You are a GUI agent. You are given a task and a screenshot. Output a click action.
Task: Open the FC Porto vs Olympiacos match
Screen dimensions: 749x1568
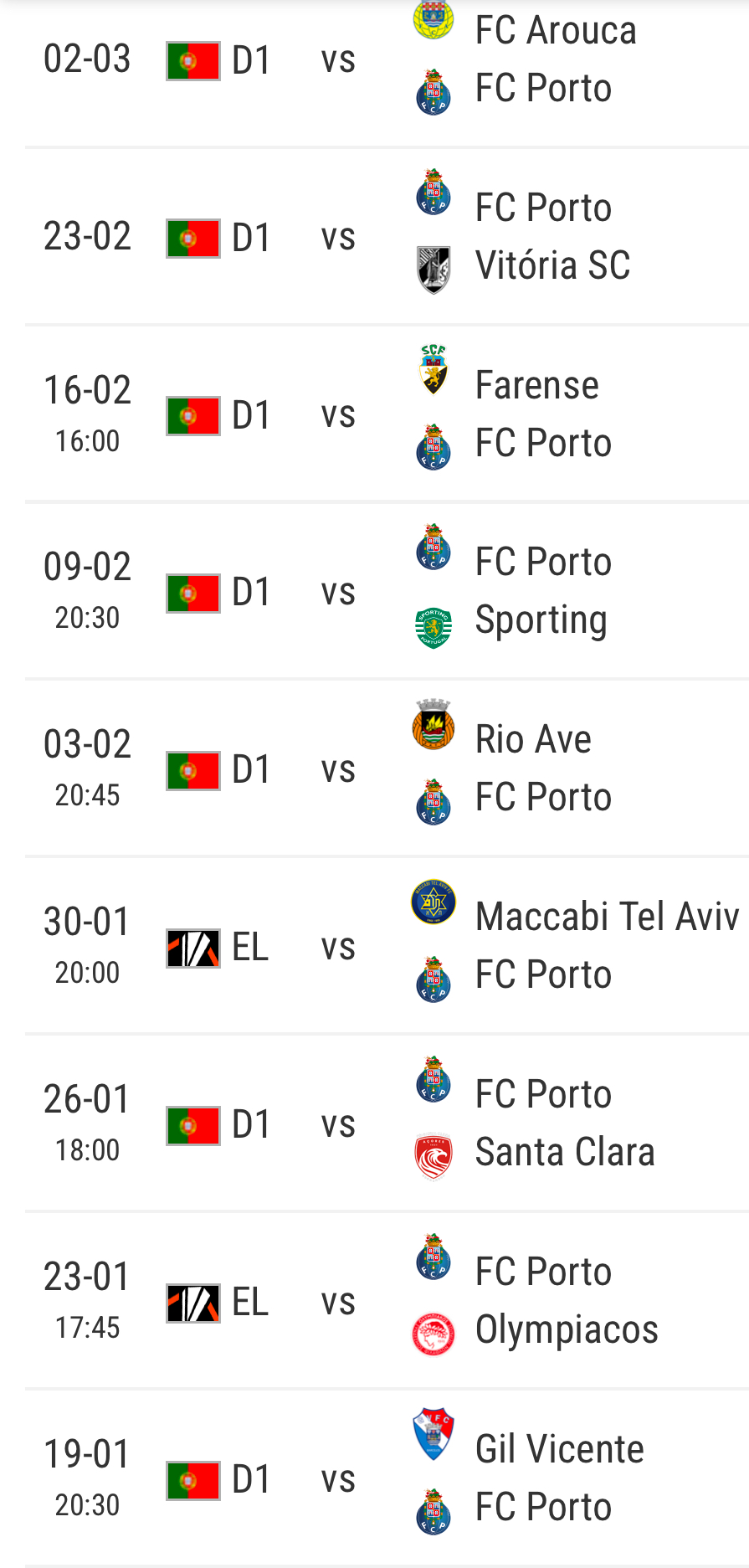click(x=387, y=1302)
